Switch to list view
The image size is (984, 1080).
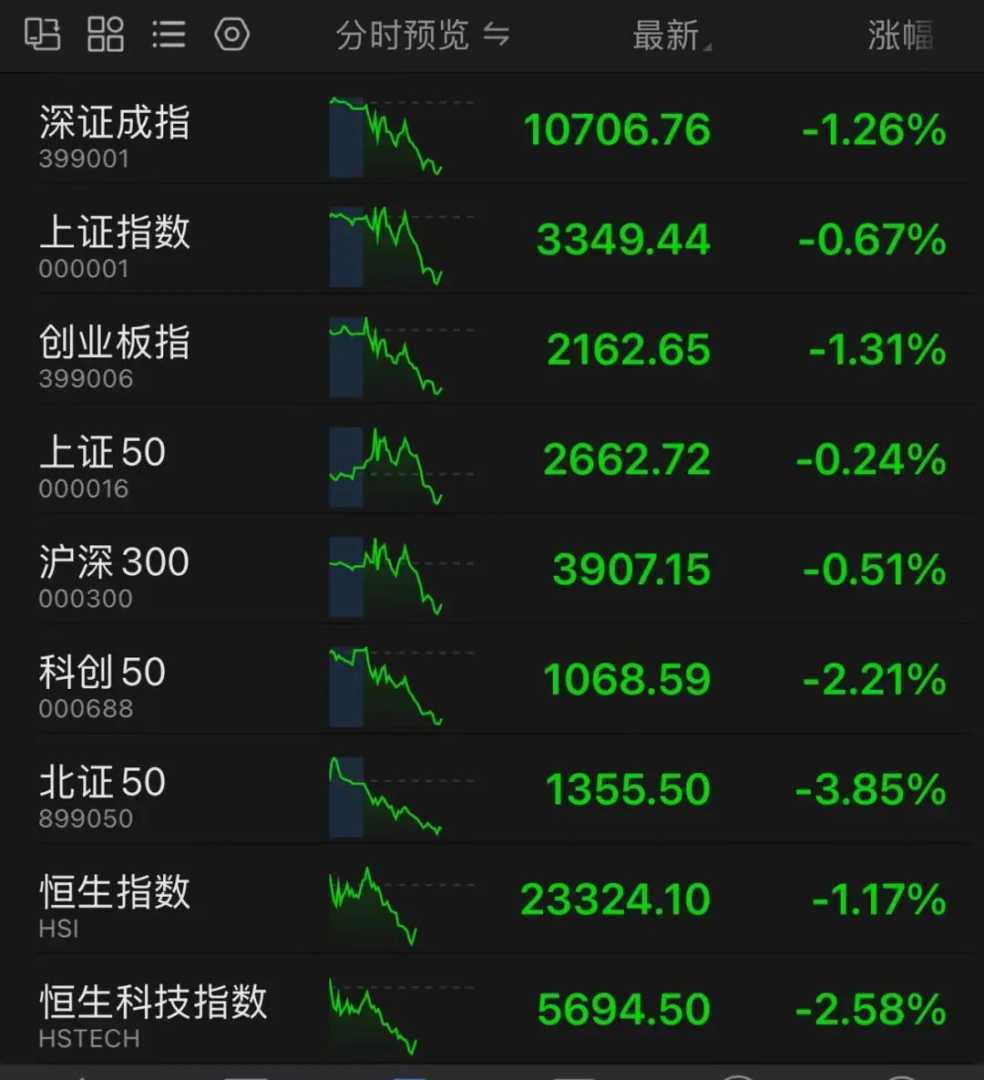point(168,36)
